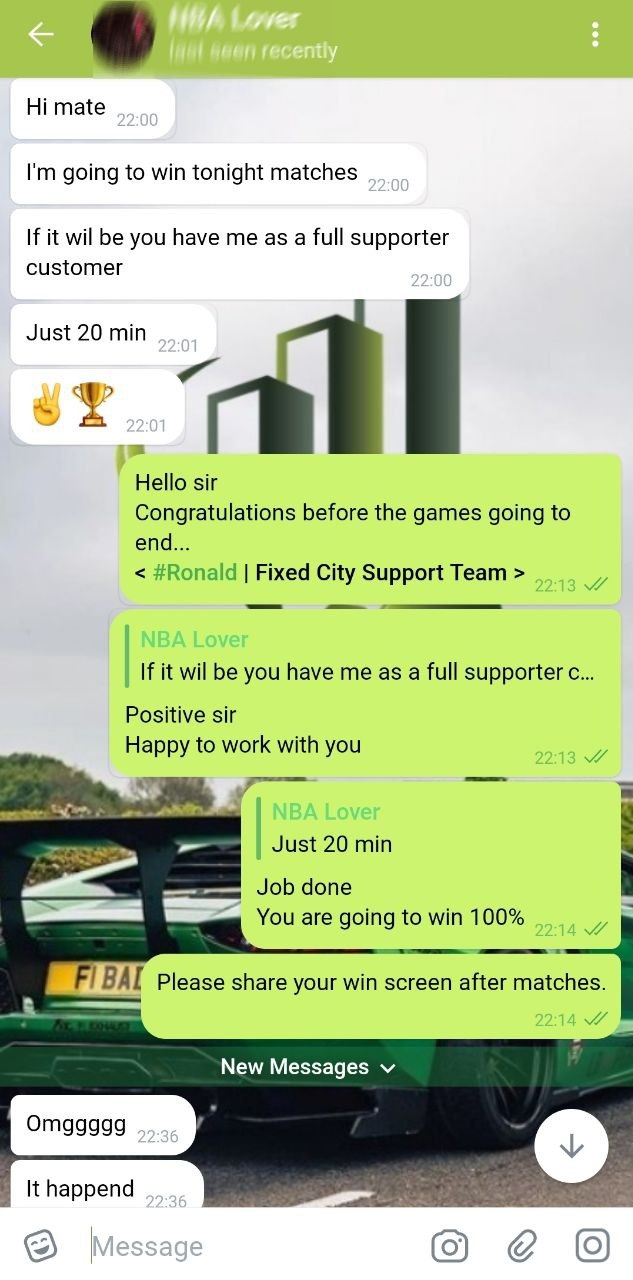The image size is (633, 1280).
Task: Jump to latest messages with down arrow
Action: pos(571,1146)
